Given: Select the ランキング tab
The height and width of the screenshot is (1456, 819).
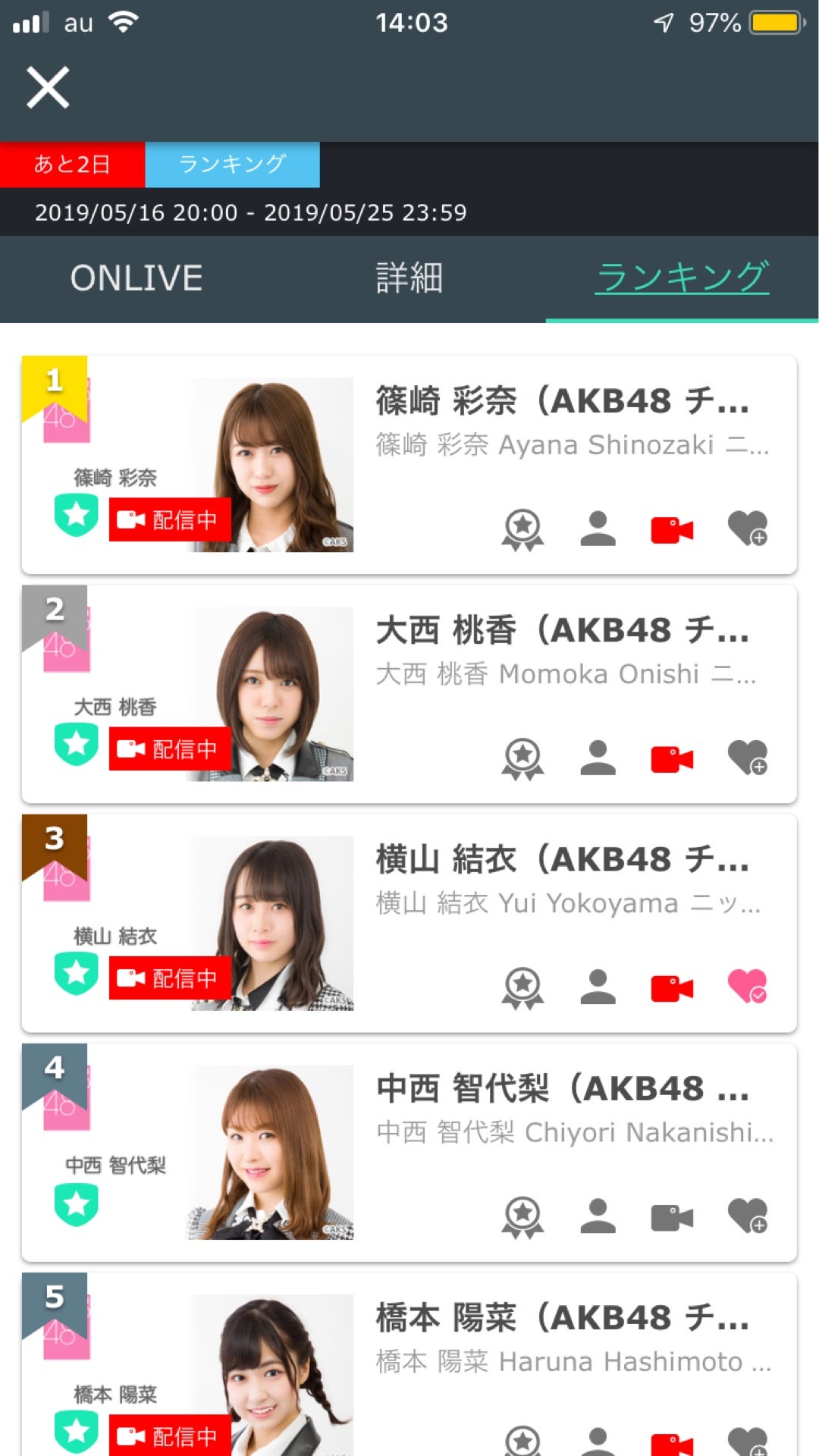Looking at the screenshot, I should (682, 278).
